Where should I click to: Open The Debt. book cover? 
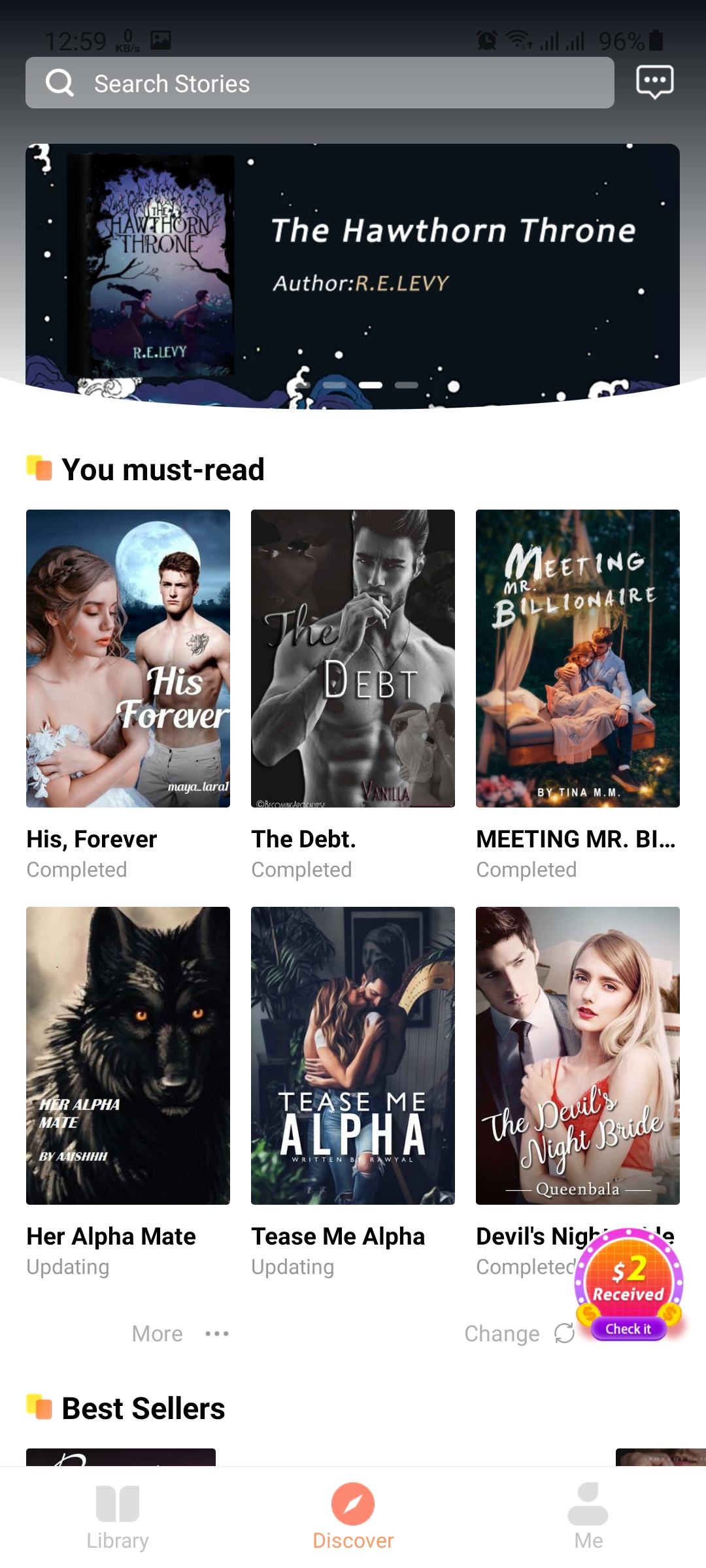pos(353,659)
